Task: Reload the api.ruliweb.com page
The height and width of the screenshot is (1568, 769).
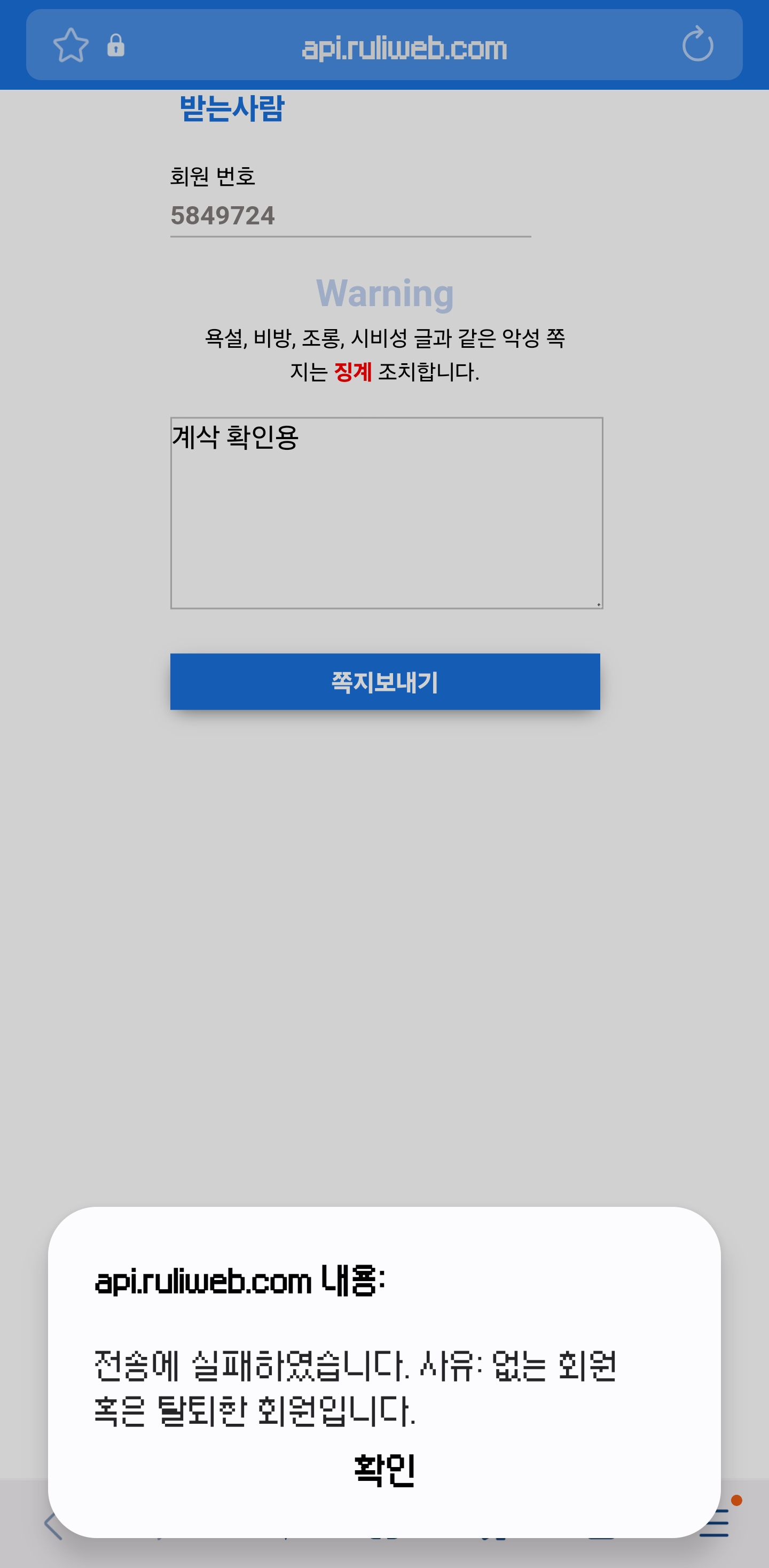Action: [697, 44]
